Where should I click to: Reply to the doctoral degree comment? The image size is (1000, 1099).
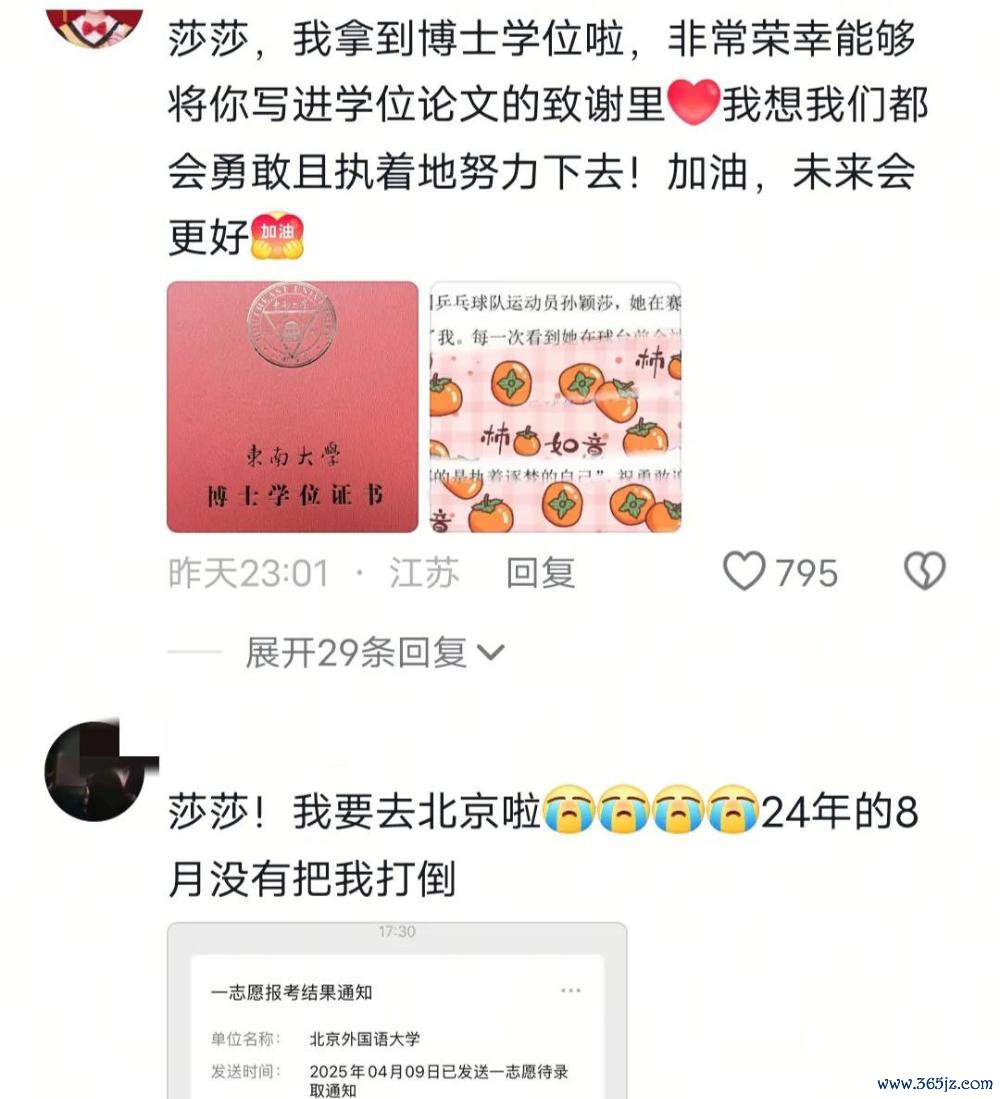[x=540, y=573]
